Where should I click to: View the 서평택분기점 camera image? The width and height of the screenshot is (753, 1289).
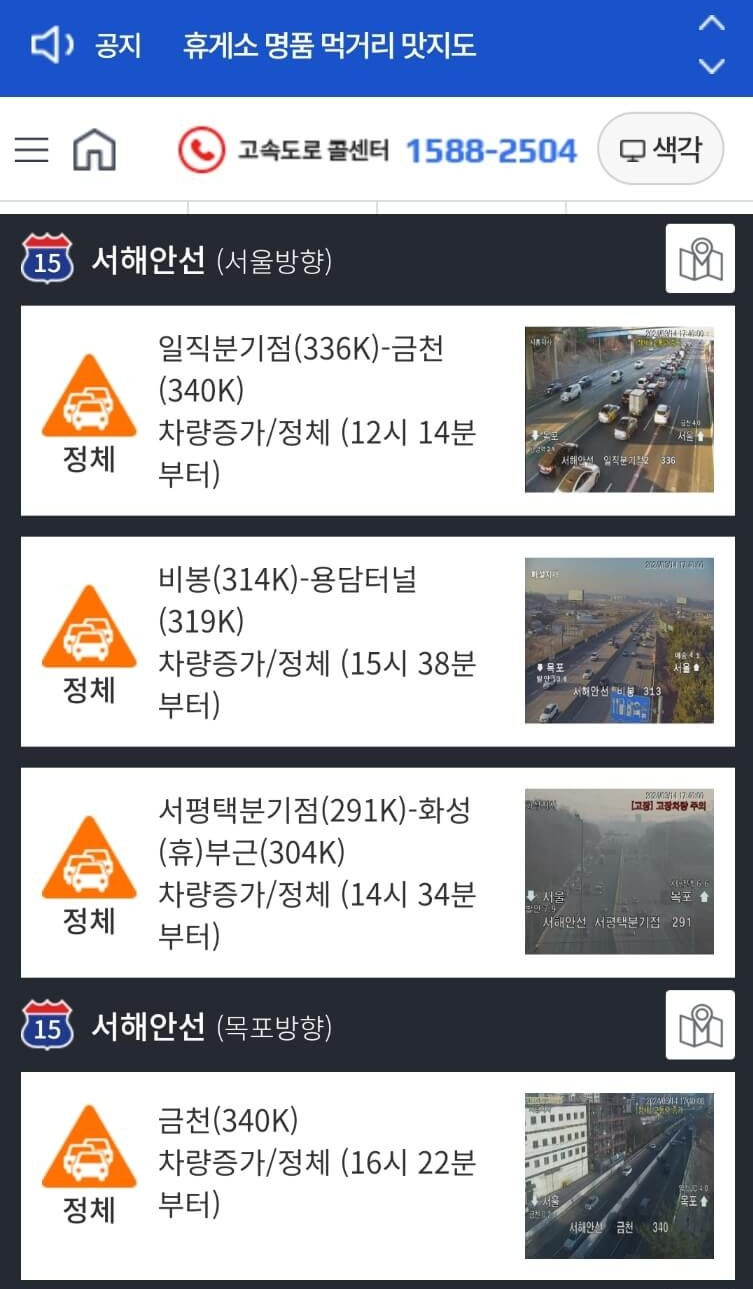coord(620,867)
